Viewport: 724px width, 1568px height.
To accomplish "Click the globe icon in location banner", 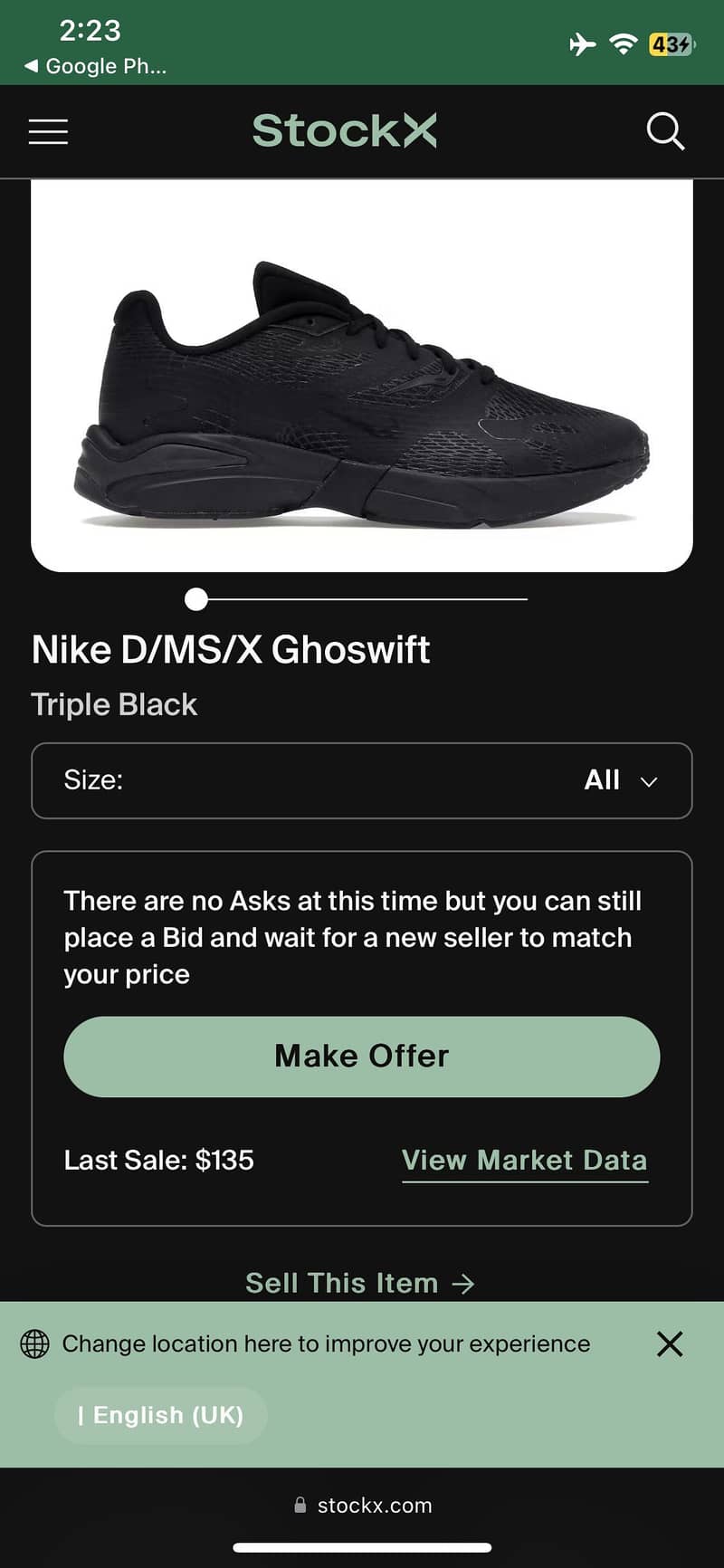I will pyautogui.click(x=33, y=1343).
